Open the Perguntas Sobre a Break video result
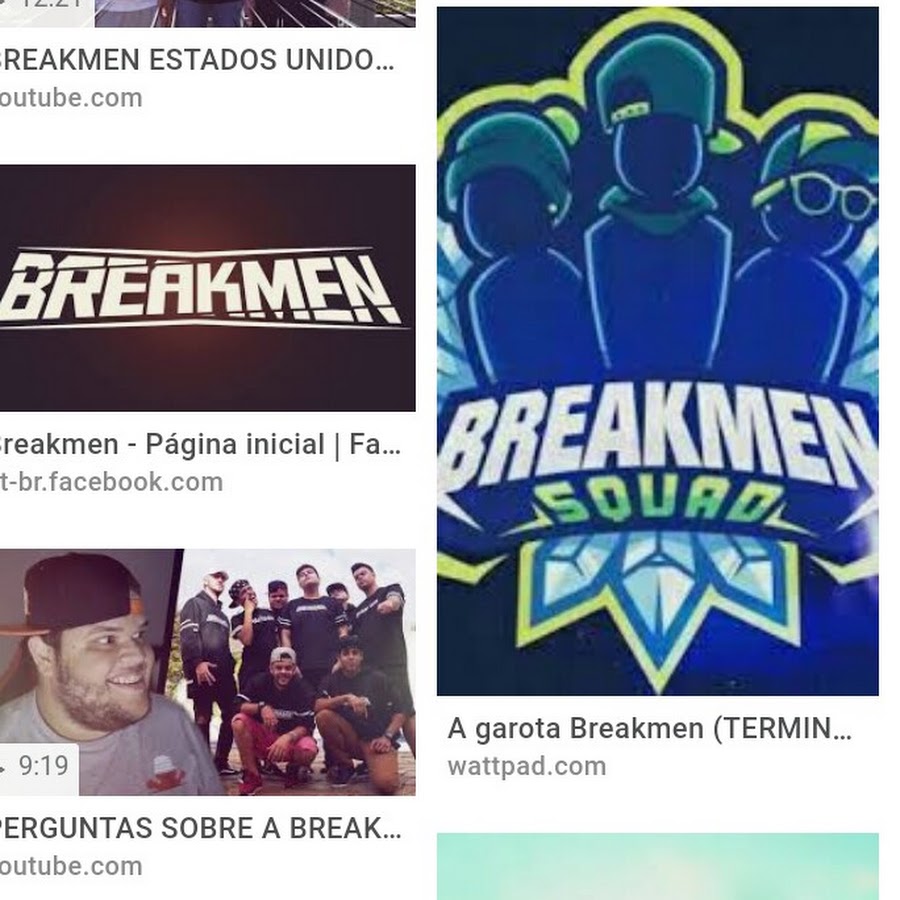Viewport: 900px width, 900px height. point(207,672)
